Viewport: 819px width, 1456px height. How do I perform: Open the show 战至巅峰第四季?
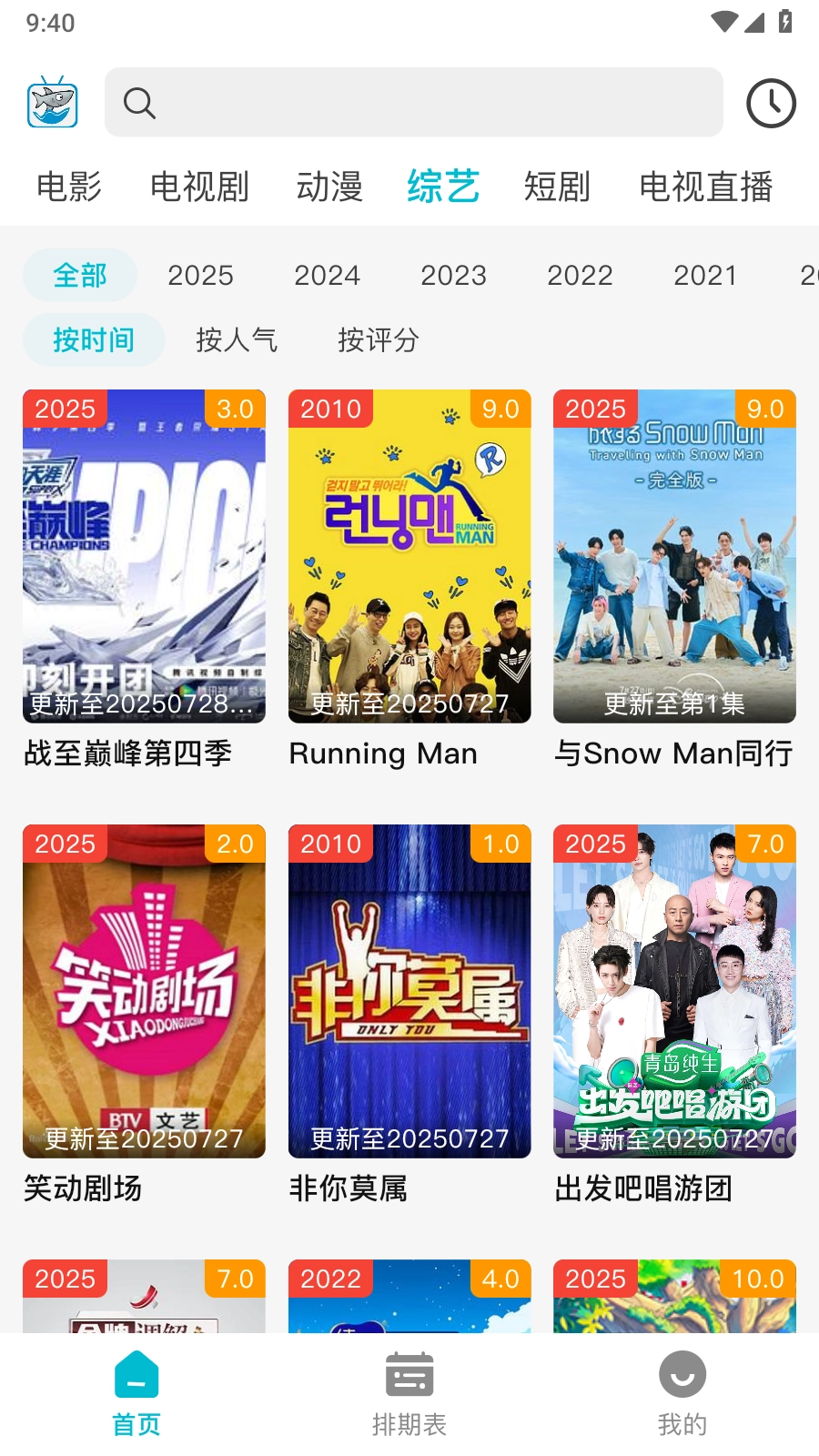(x=144, y=557)
